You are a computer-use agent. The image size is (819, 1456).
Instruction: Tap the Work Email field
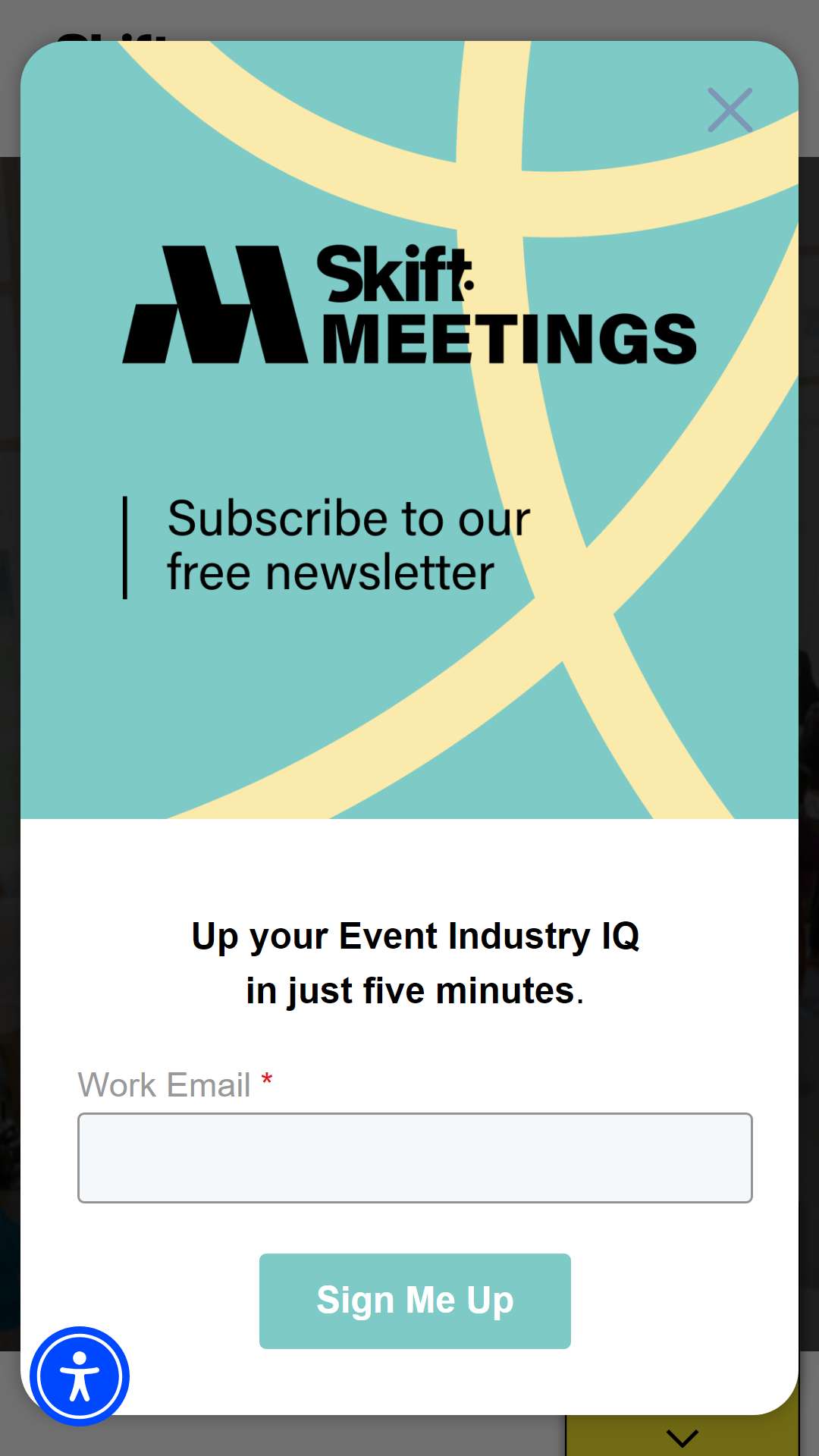click(x=415, y=1157)
